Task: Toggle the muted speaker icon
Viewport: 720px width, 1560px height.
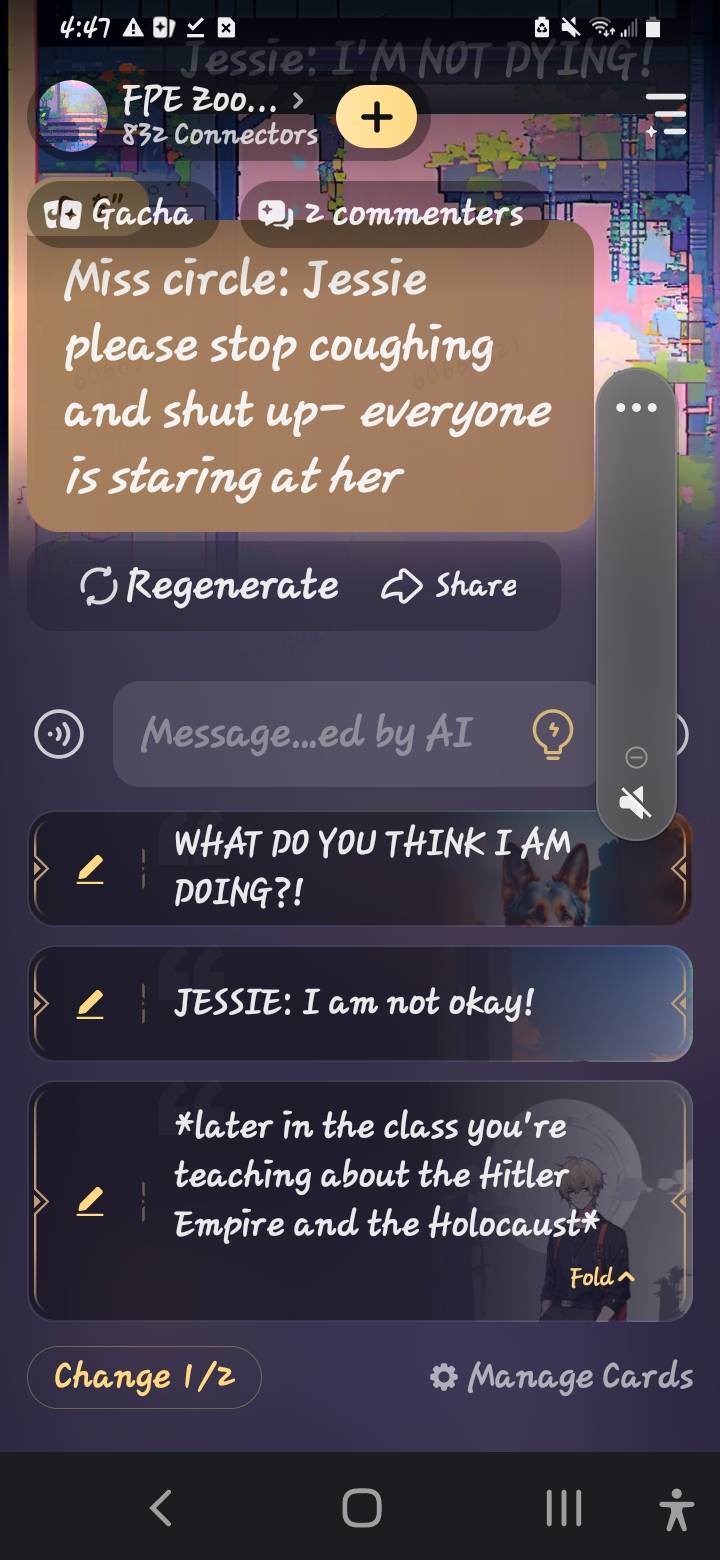Action: coord(636,802)
